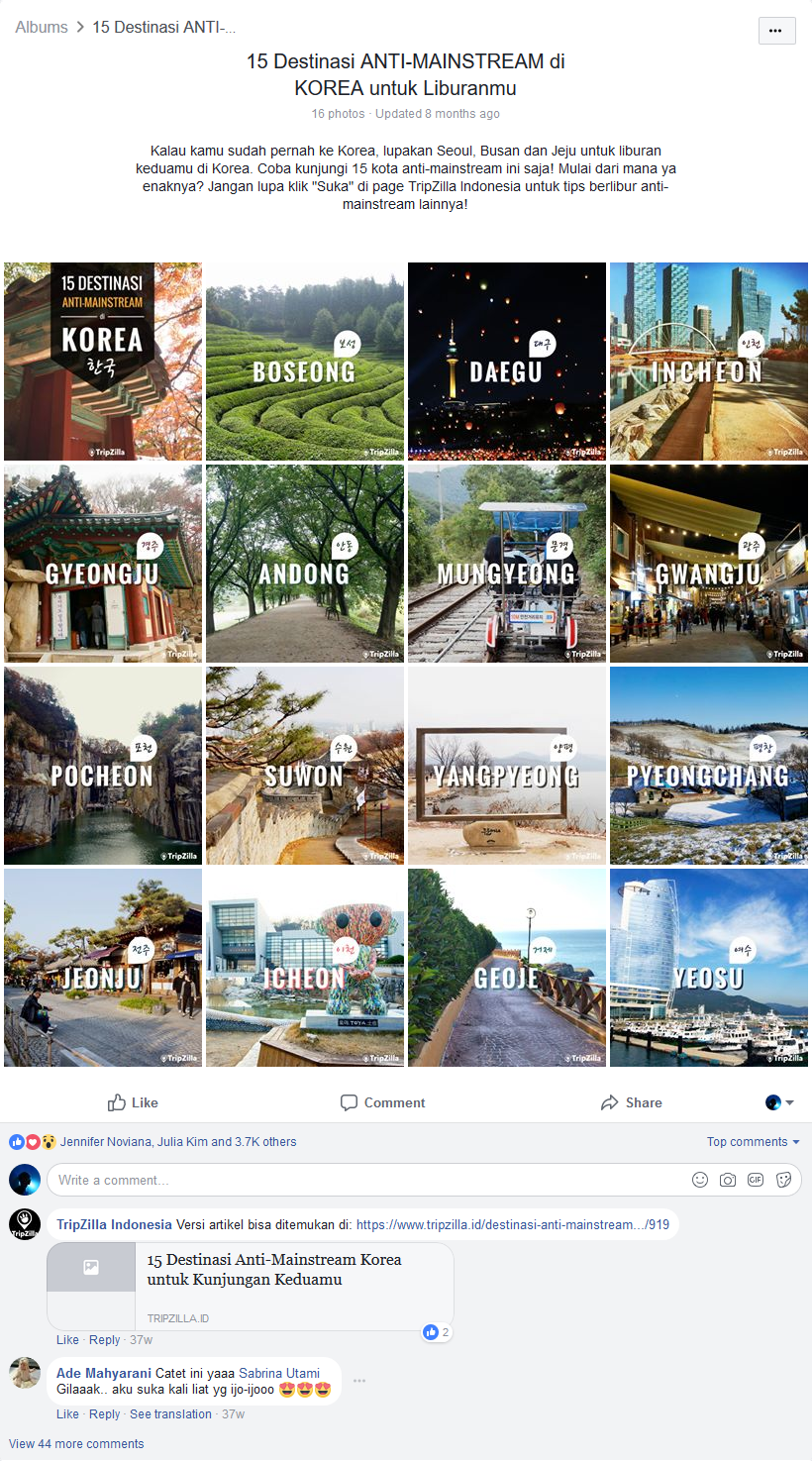View the Pyeongchang photo
This screenshot has height=1461, width=812.
coord(709,766)
